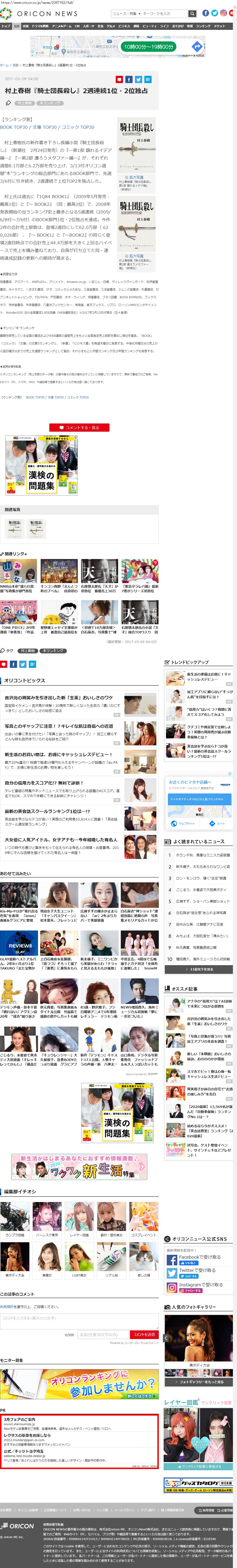This screenshot has width=237, height=1568.
Task: Tap the コメントする・見る button
Action: point(79,427)
